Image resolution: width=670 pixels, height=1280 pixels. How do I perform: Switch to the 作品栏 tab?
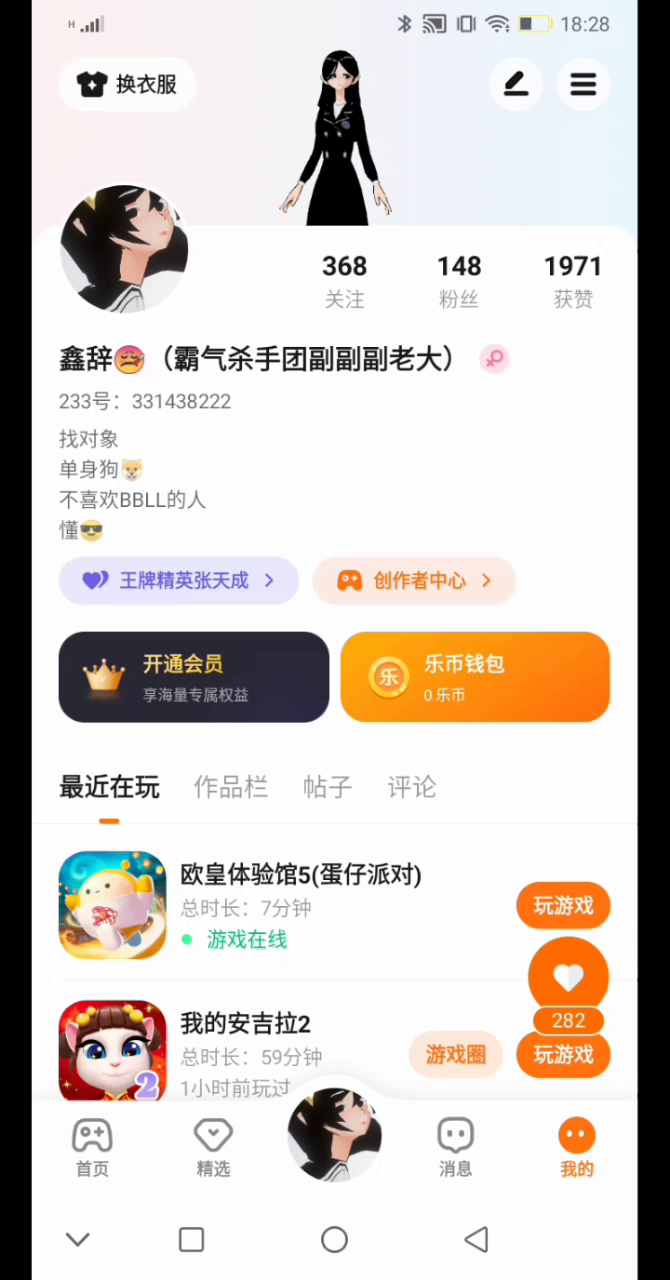[x=231, y=787]
